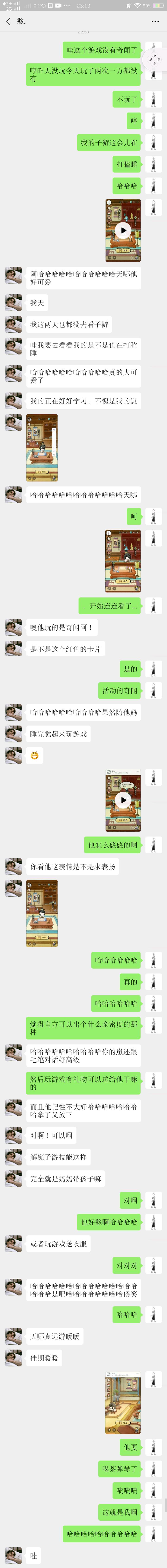Open the image below 你看他这表情是不是求表扬
This screenshot has height=1568, width=167.
(42, 913)
